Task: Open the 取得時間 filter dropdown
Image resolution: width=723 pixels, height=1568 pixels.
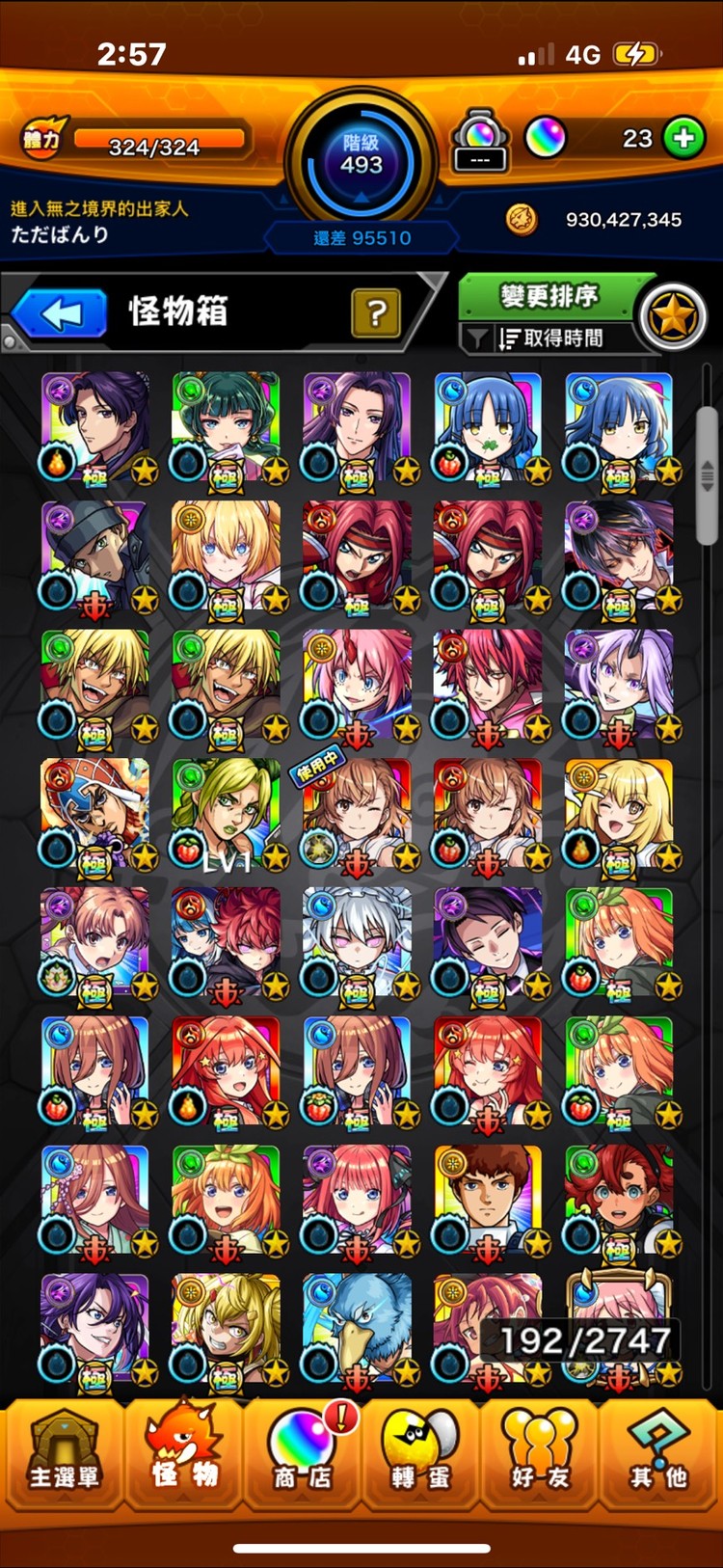Action: pyautogui.click(x=549, y=338)
